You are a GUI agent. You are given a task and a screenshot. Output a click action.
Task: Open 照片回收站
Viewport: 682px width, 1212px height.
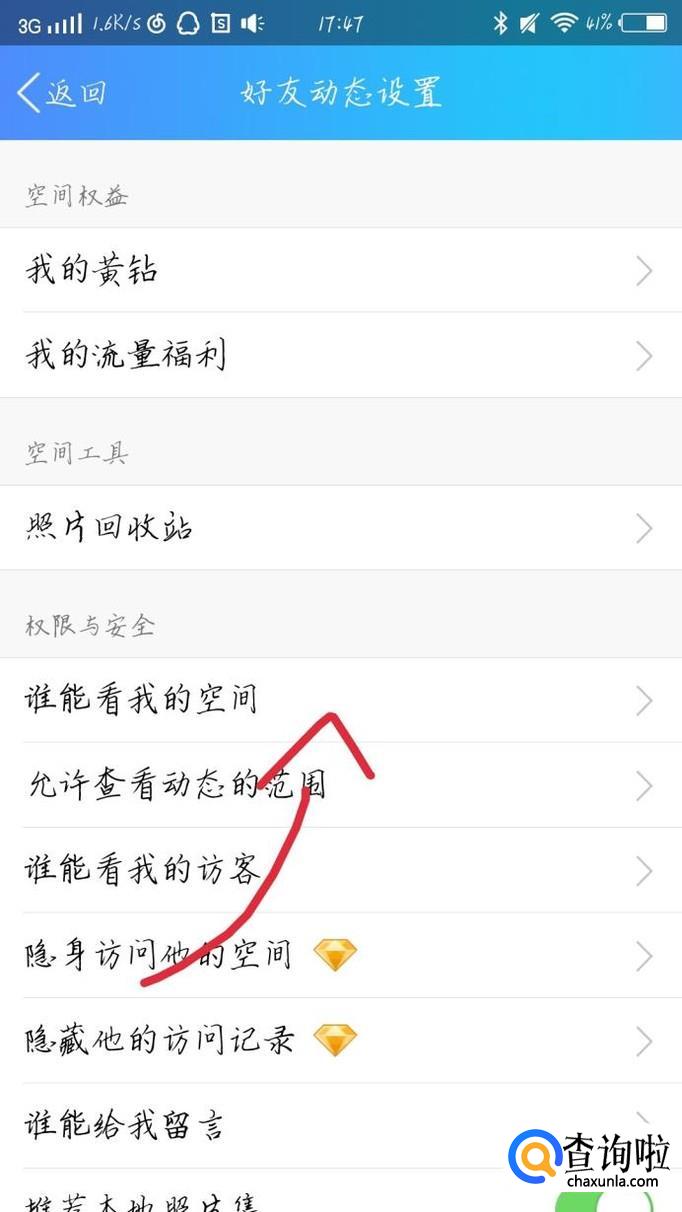click(x=340, y=528)
